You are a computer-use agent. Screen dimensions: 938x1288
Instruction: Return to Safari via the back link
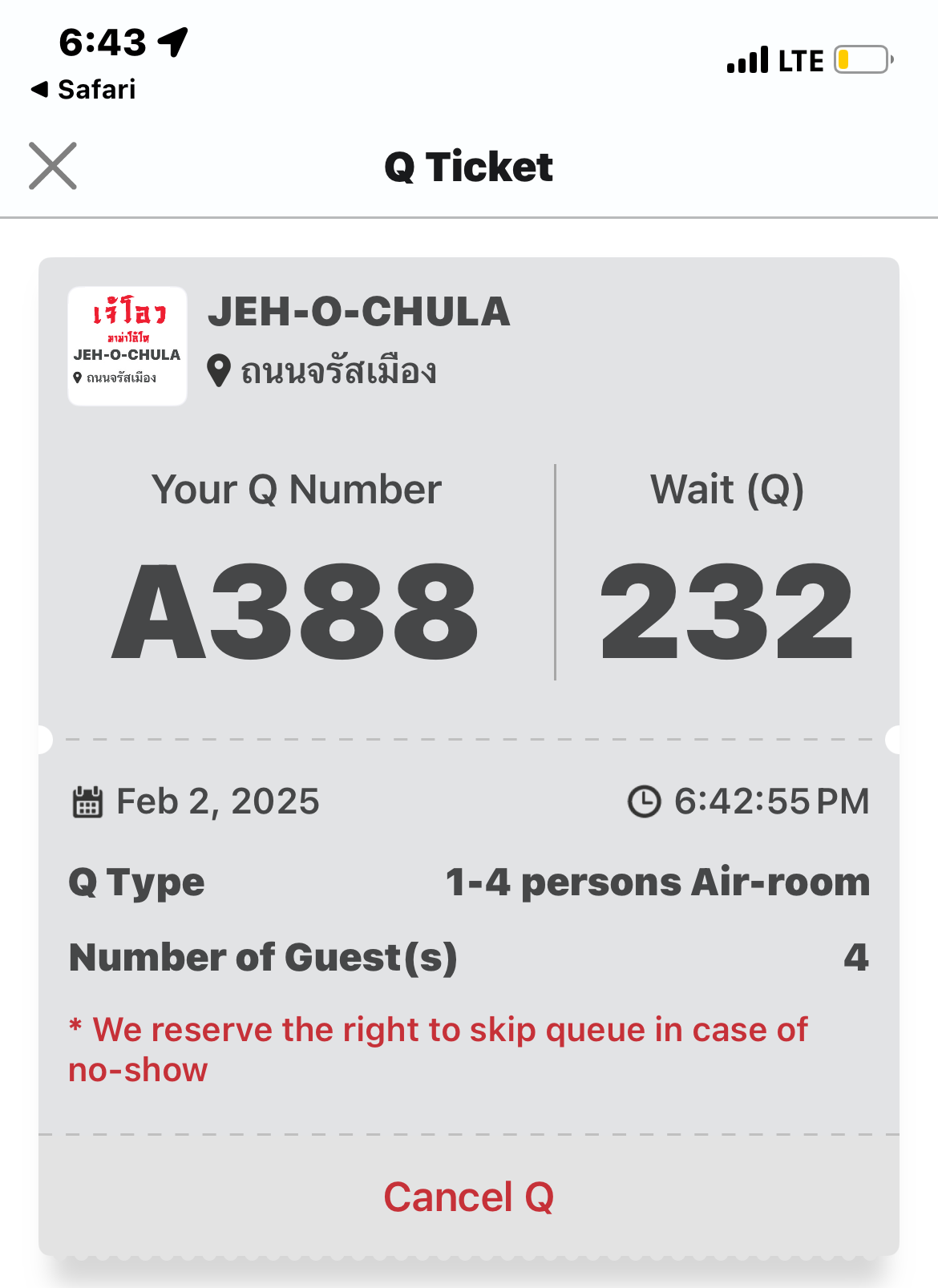click(84, 89)
